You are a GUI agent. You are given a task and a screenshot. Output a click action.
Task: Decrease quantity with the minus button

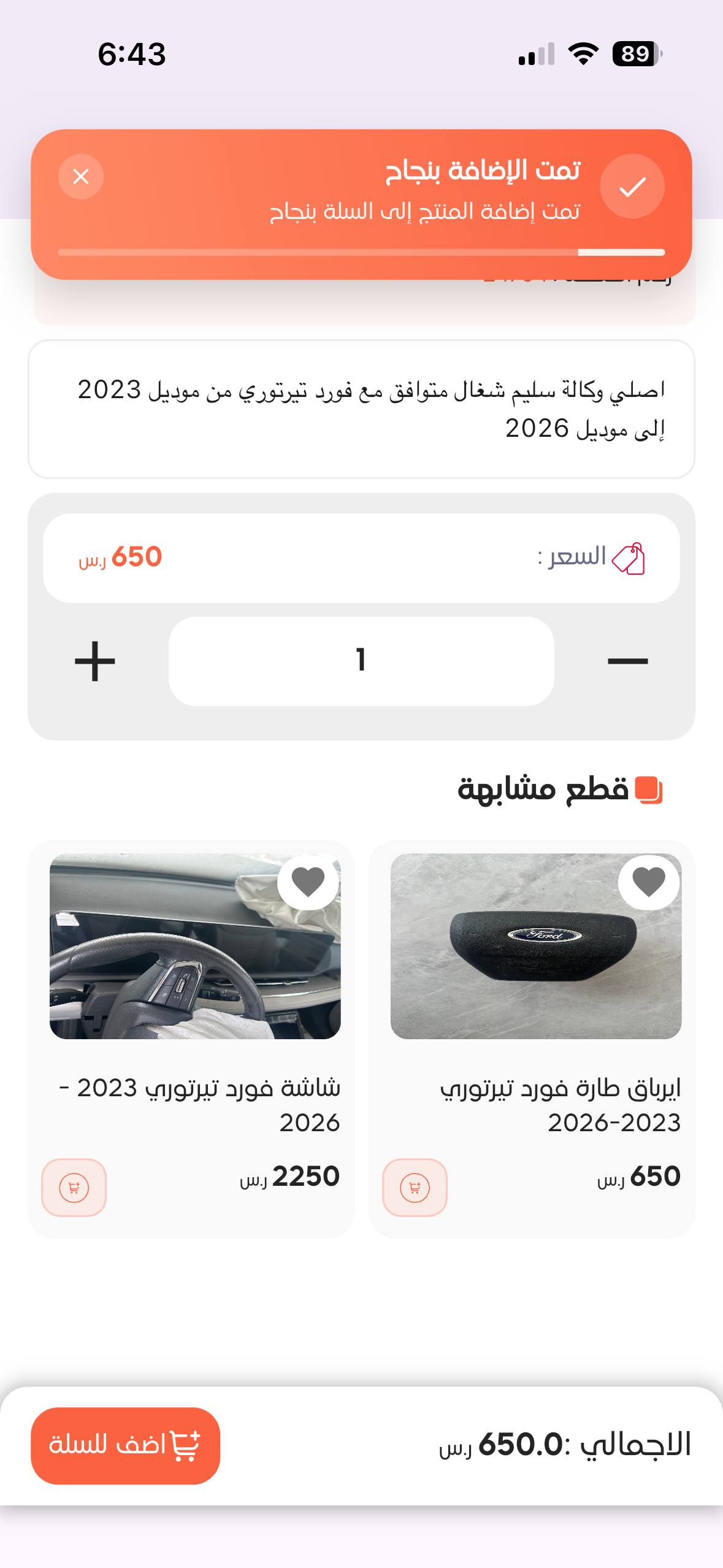click(x=627, y=661)
